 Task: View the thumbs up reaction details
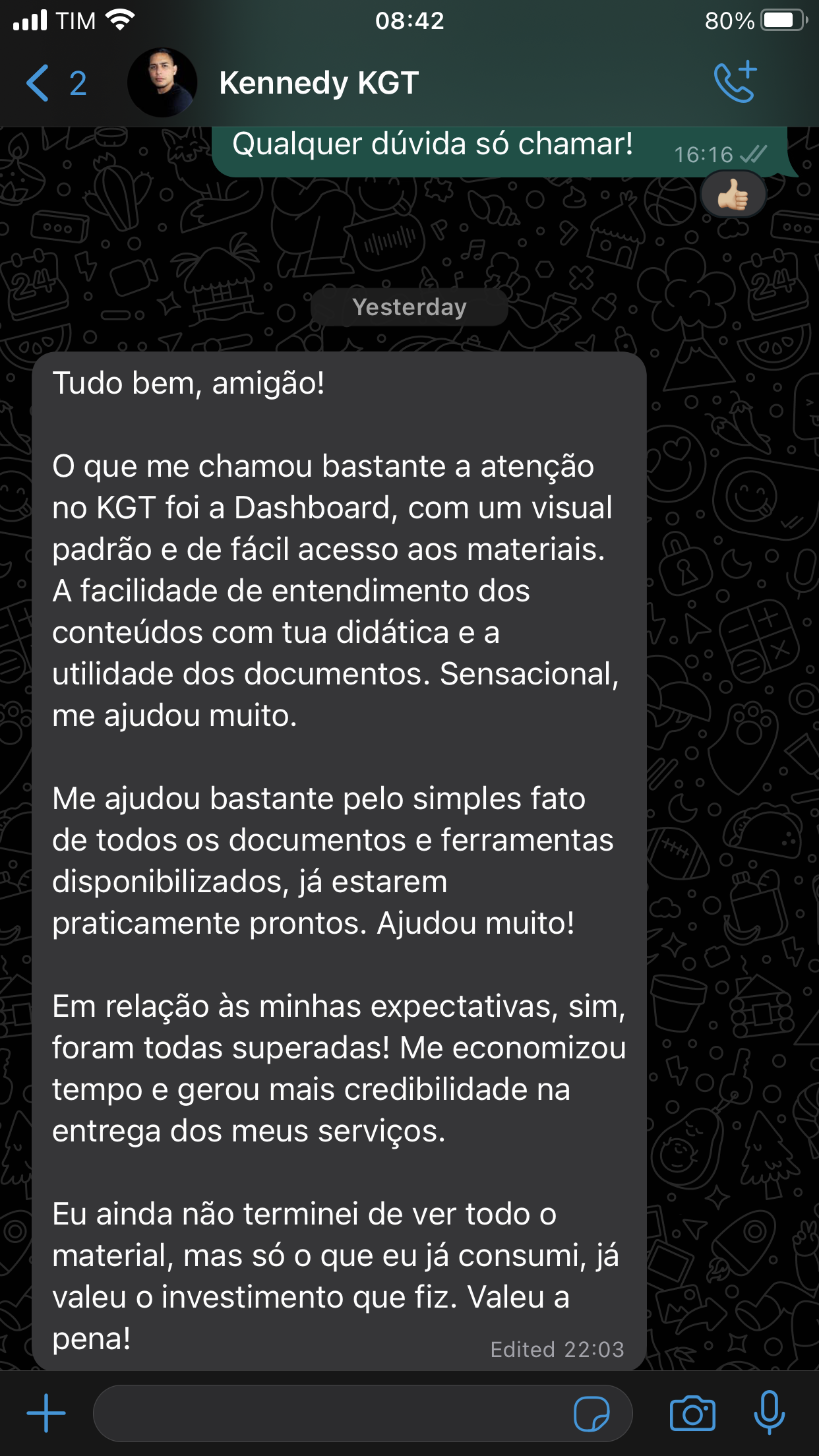[733, 195]
